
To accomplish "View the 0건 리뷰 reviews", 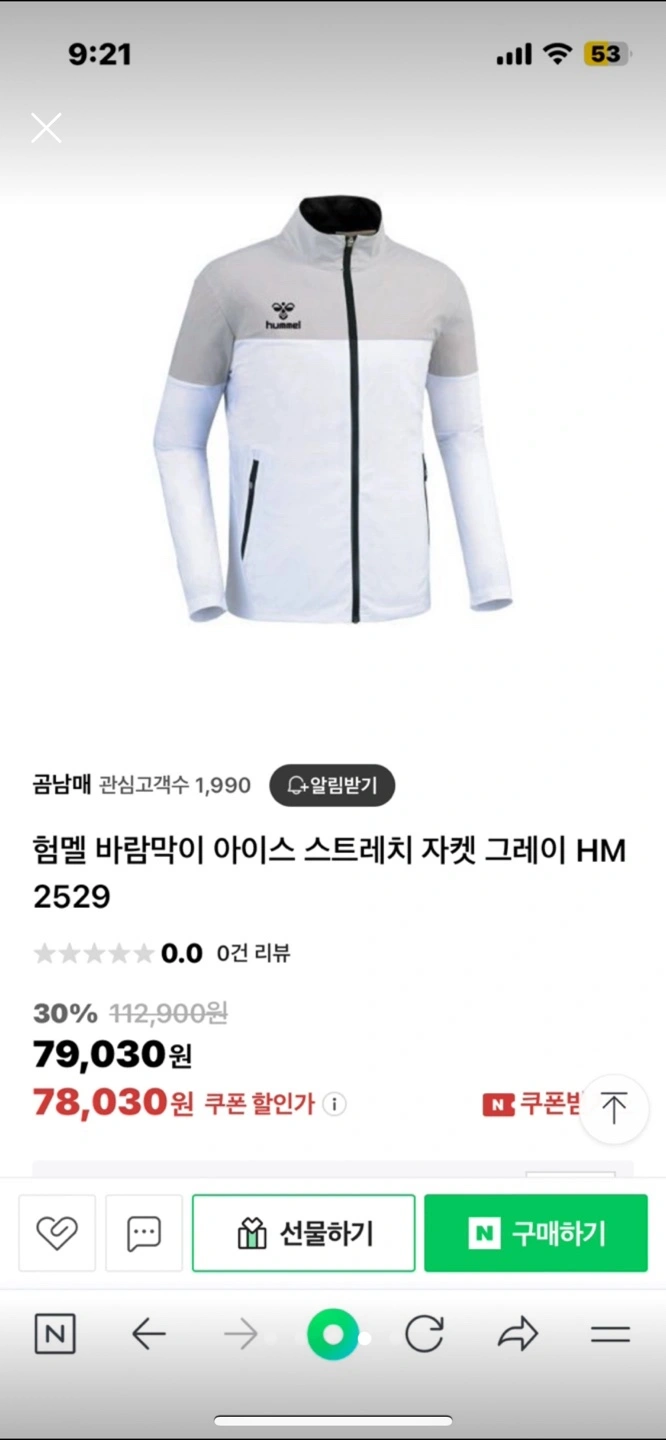I will (x=254, y=953).
